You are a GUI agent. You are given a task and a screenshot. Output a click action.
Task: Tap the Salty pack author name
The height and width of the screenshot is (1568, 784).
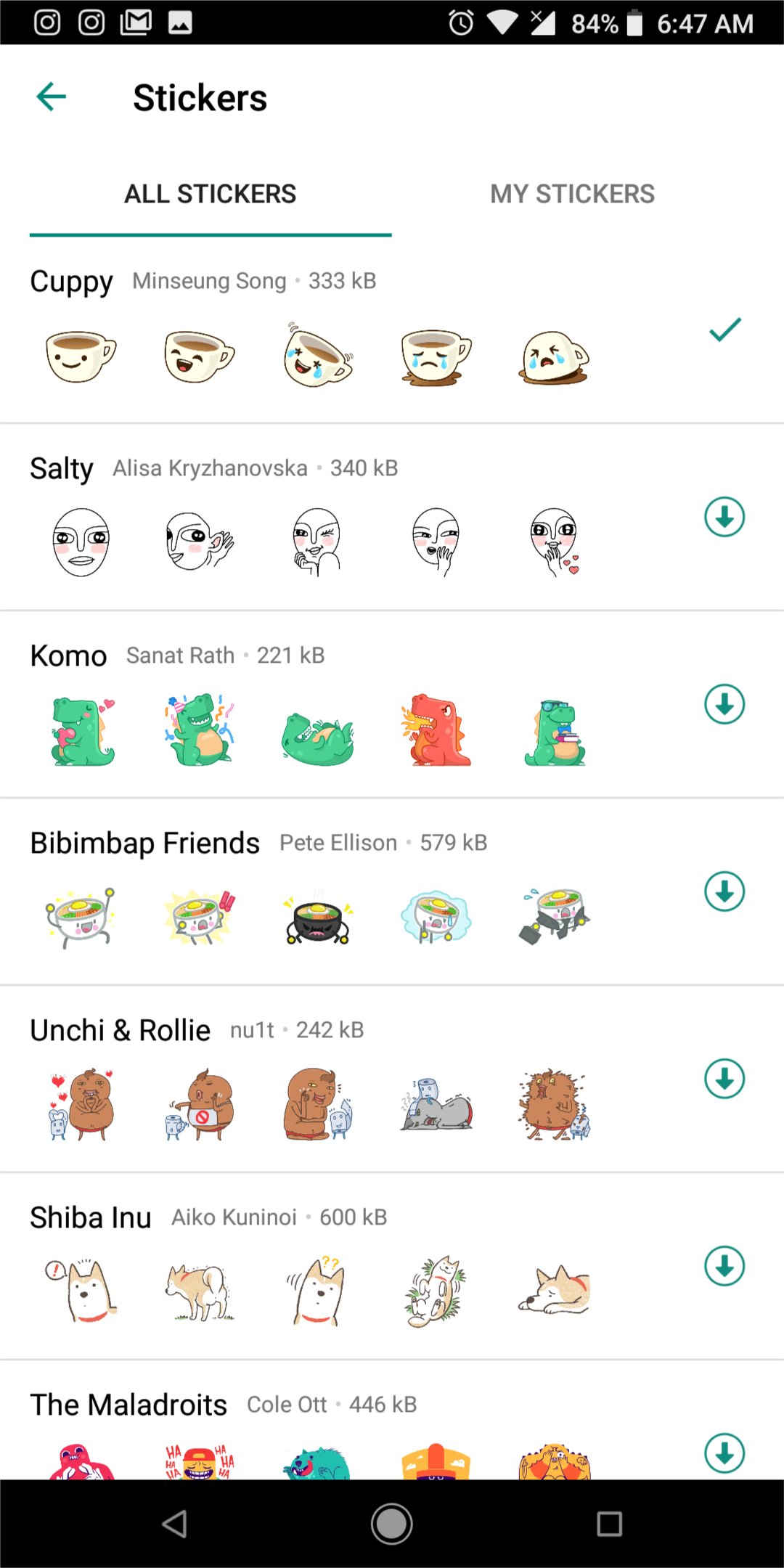point(209,468)
